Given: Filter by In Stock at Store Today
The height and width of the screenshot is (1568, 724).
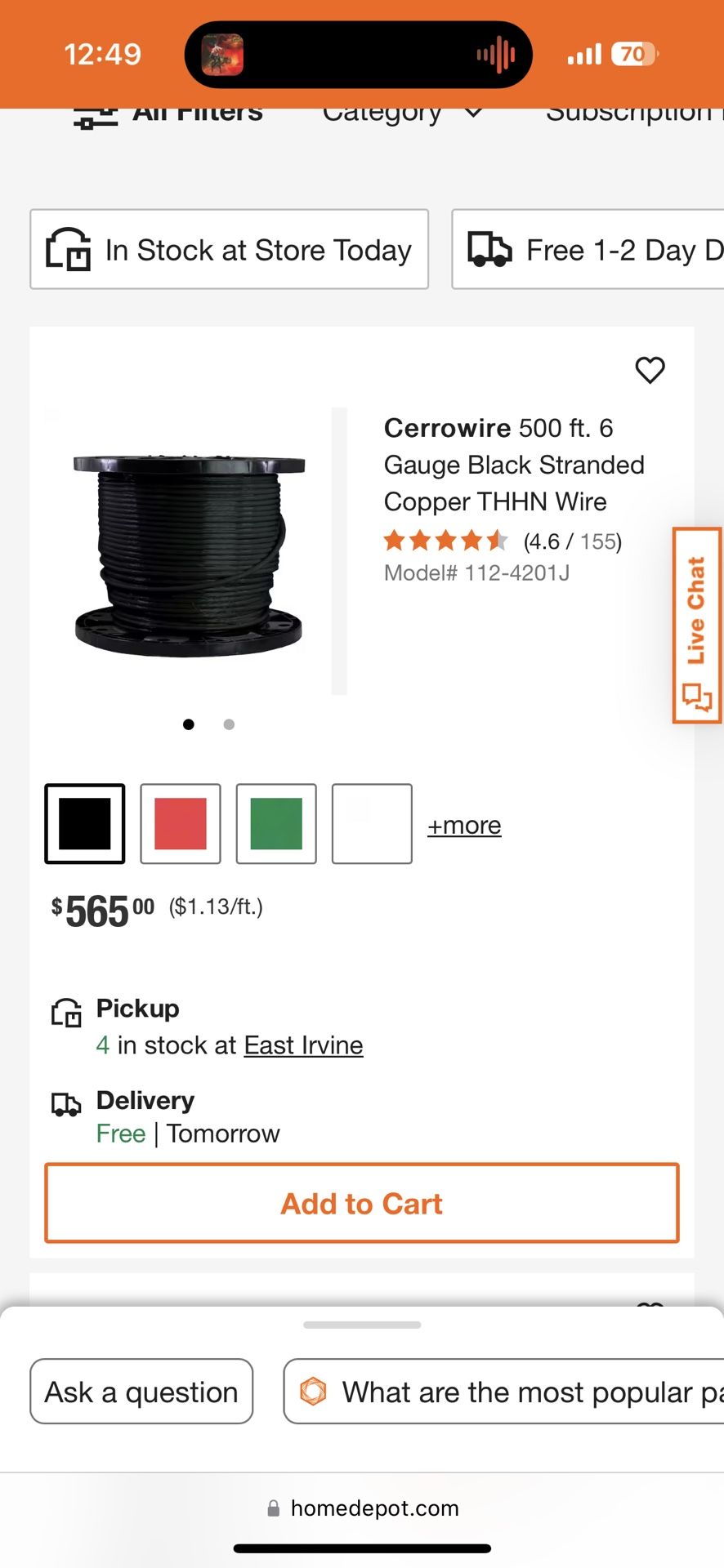Looking at the screenshot, I should coord(230,250).
